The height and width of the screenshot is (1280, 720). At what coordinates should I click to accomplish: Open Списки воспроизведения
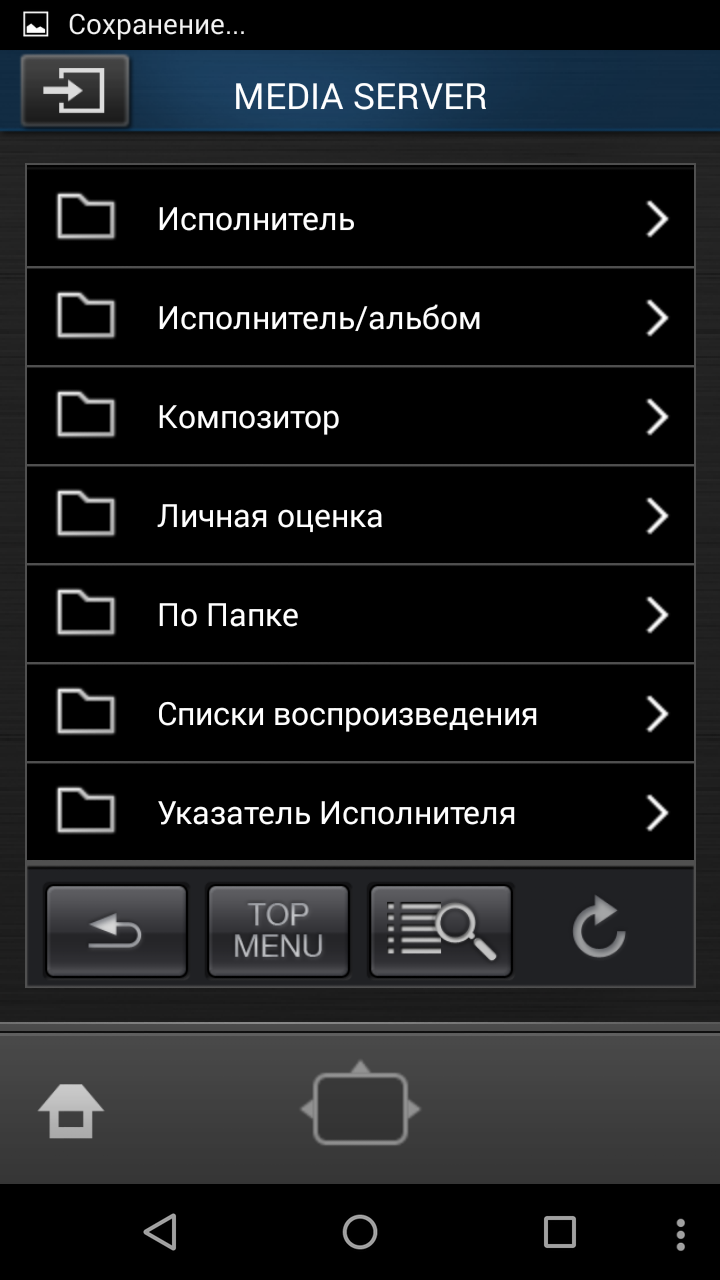tap(360, 714)
